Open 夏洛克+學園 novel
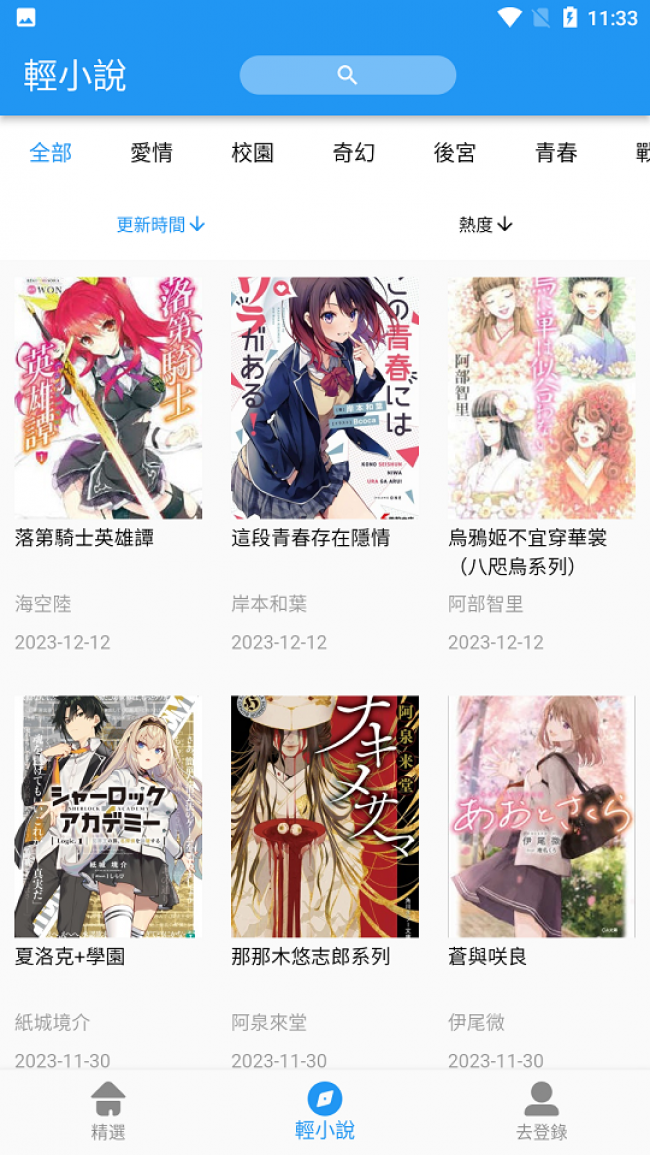Image resolution: width=650 pixels, height=1155 pixels. click(x=108, y=817)
